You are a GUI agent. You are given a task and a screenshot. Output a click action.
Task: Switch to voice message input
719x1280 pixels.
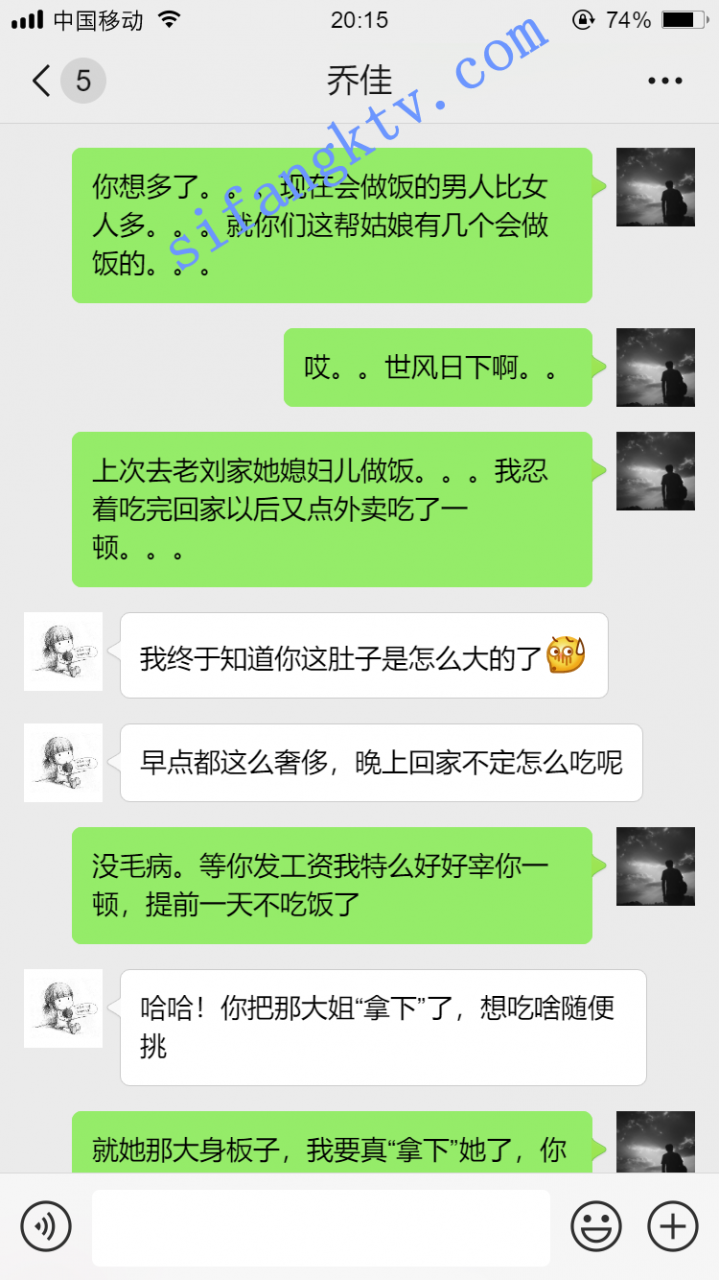pyautogui.click(x=46, y=1226)
